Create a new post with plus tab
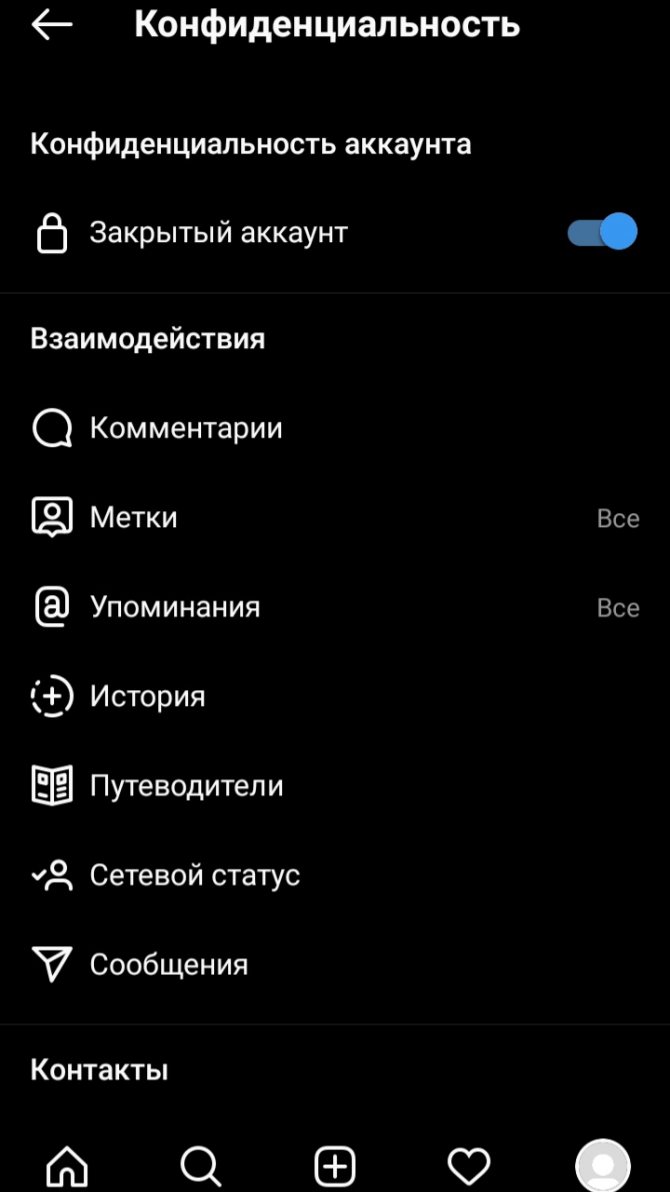This screenshot has width=670, height=1192. click(335, 1165)
